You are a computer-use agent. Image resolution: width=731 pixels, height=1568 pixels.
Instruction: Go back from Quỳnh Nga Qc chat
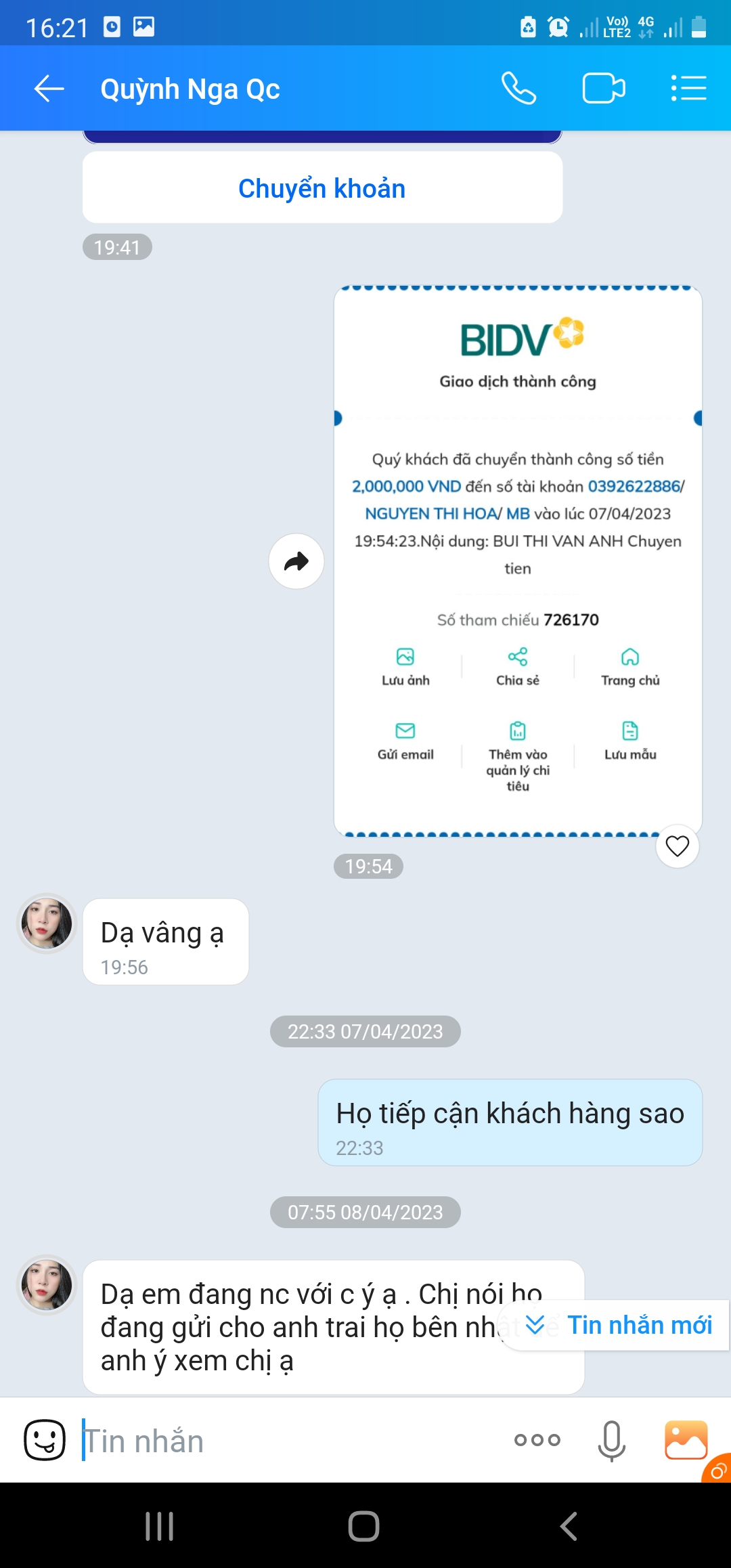pyautogui.click(x=49, y=89)
